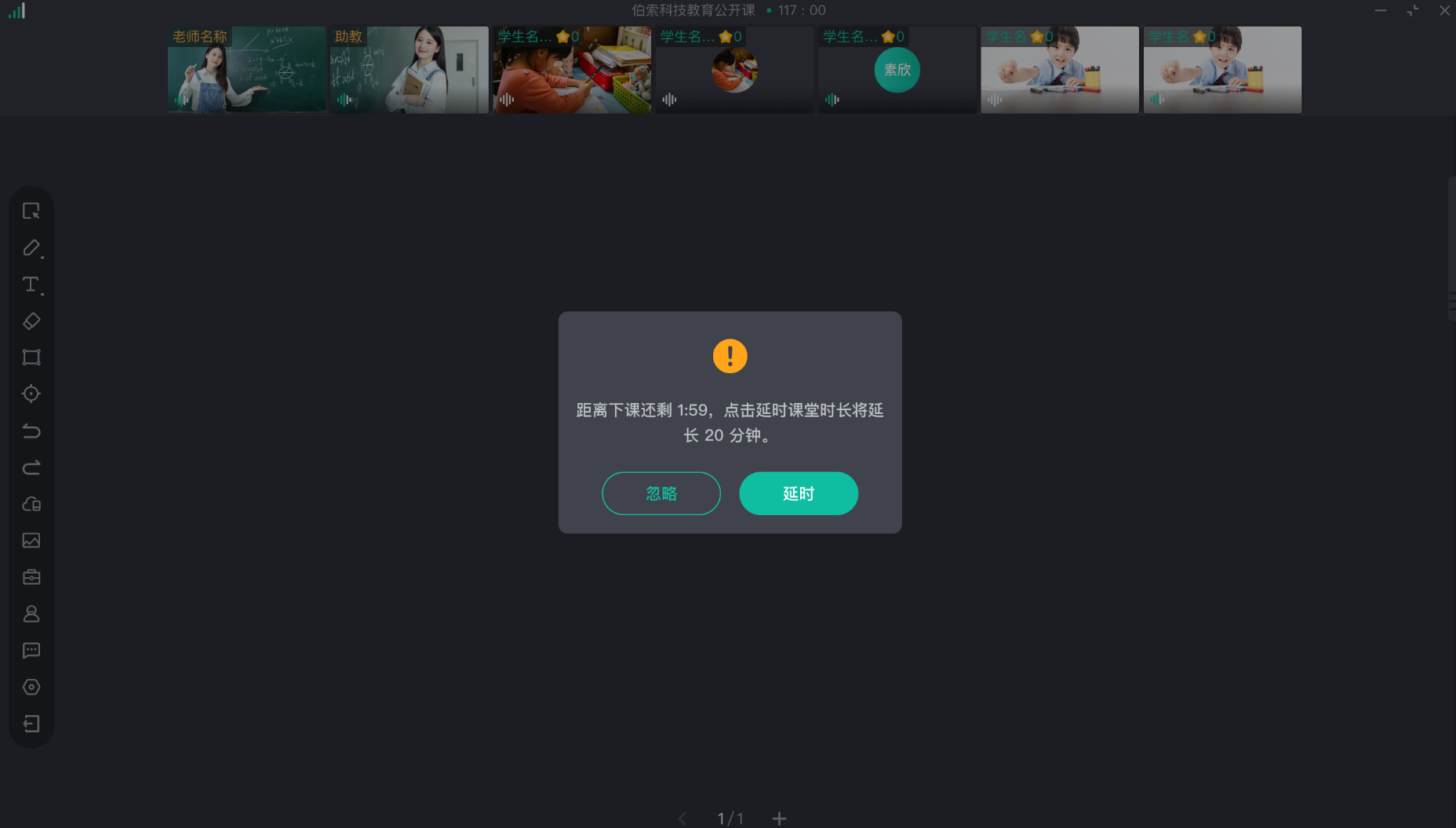Open the 助教 video tile

pos(409,70)
